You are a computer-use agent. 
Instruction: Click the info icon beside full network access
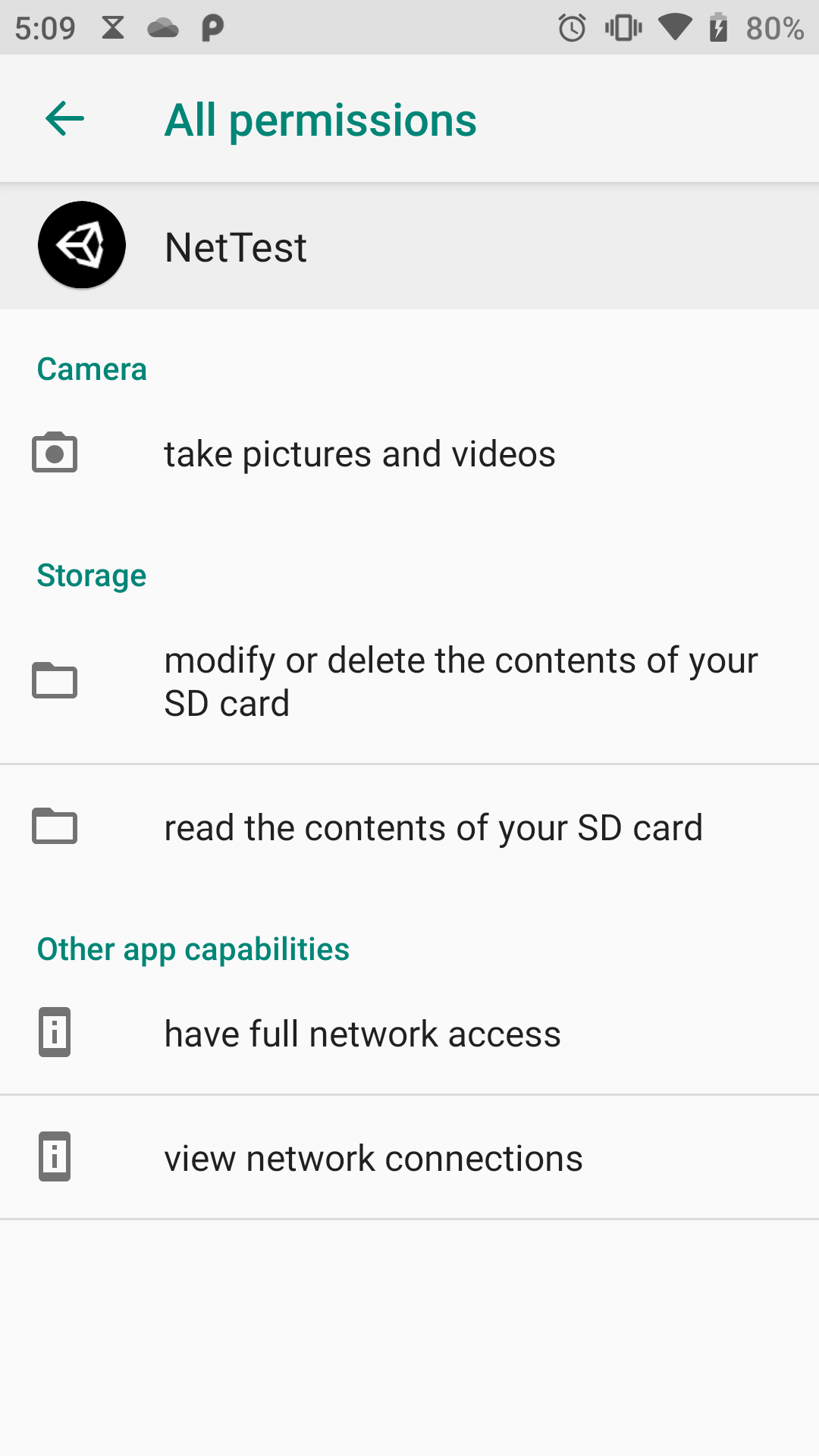pos(54,1032)
